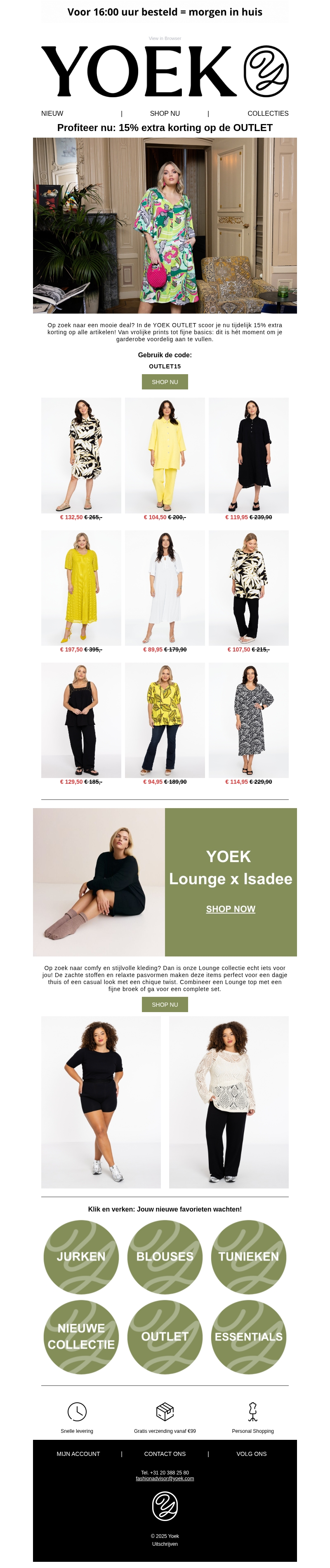Tap SHOP NOW in Lounge x Isadee banner
This screenshot has height=1568, width=330.
(230, 908)
